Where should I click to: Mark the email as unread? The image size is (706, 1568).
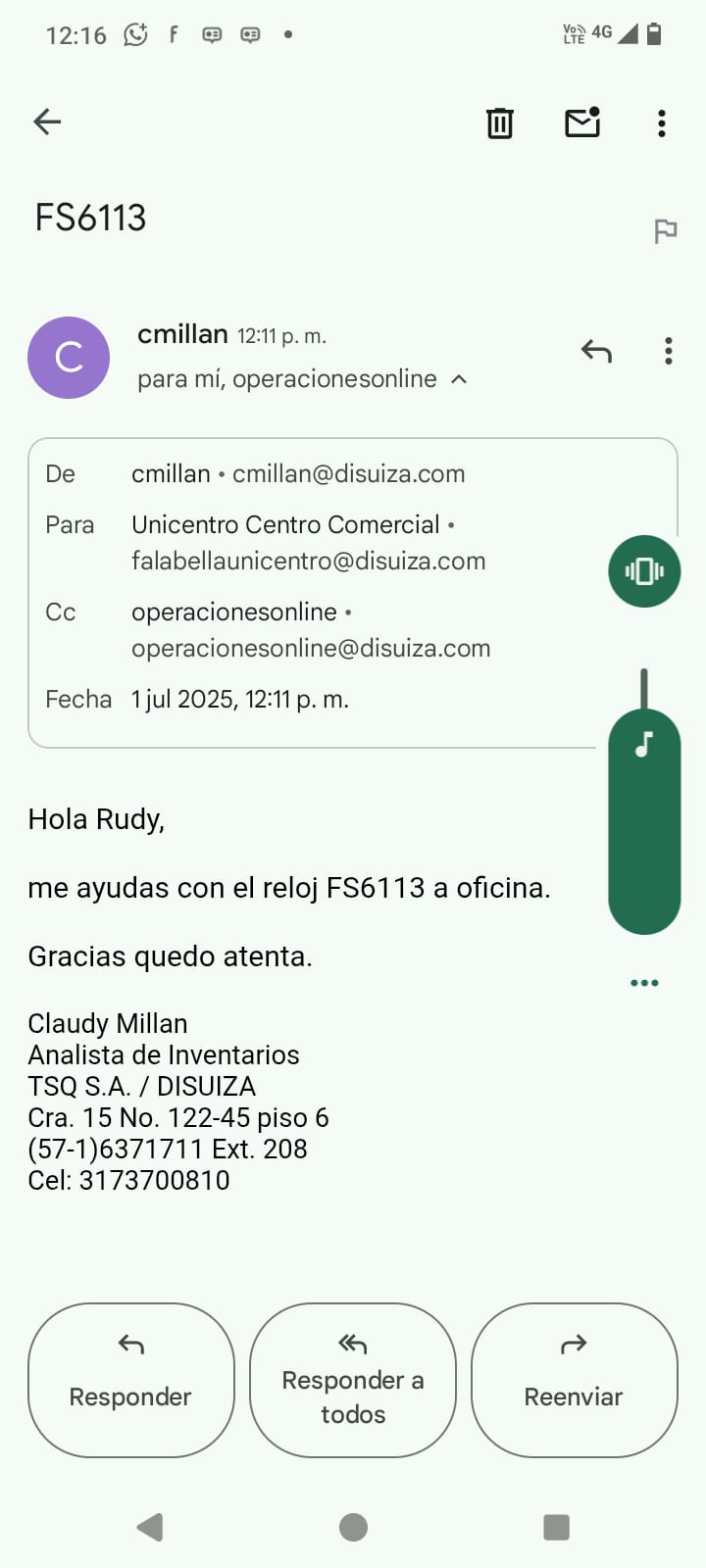coord(582,122)
